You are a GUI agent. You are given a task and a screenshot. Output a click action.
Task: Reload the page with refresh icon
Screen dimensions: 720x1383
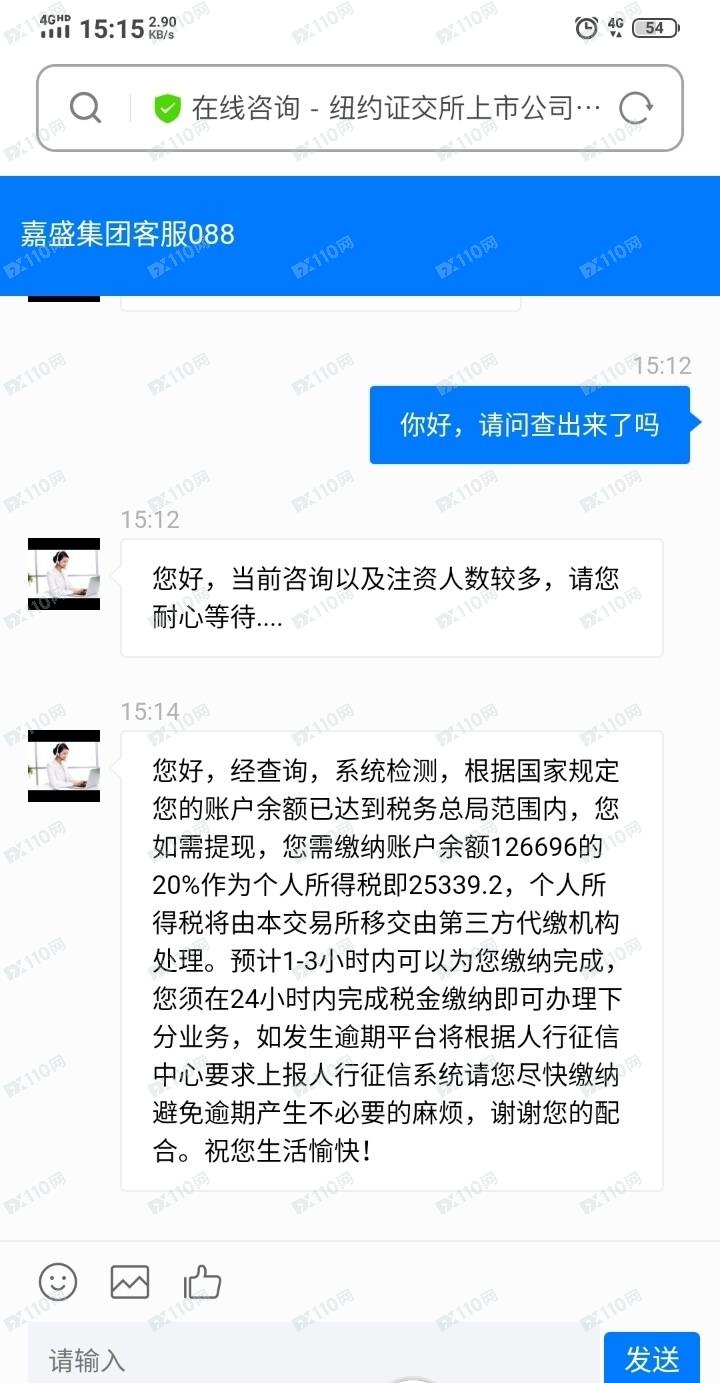[636, 108]
